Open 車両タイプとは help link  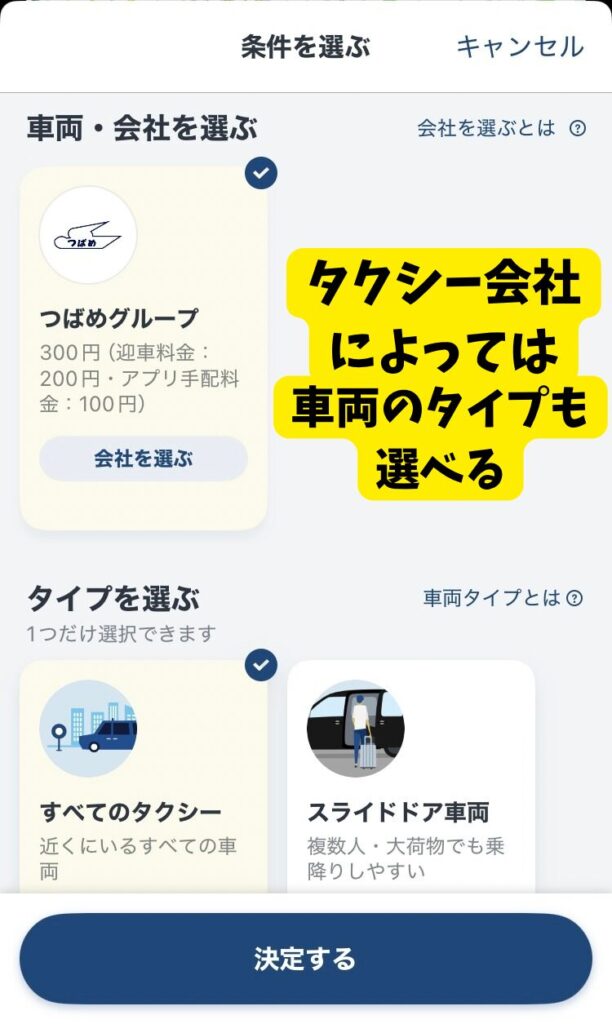tap(502, 598)
